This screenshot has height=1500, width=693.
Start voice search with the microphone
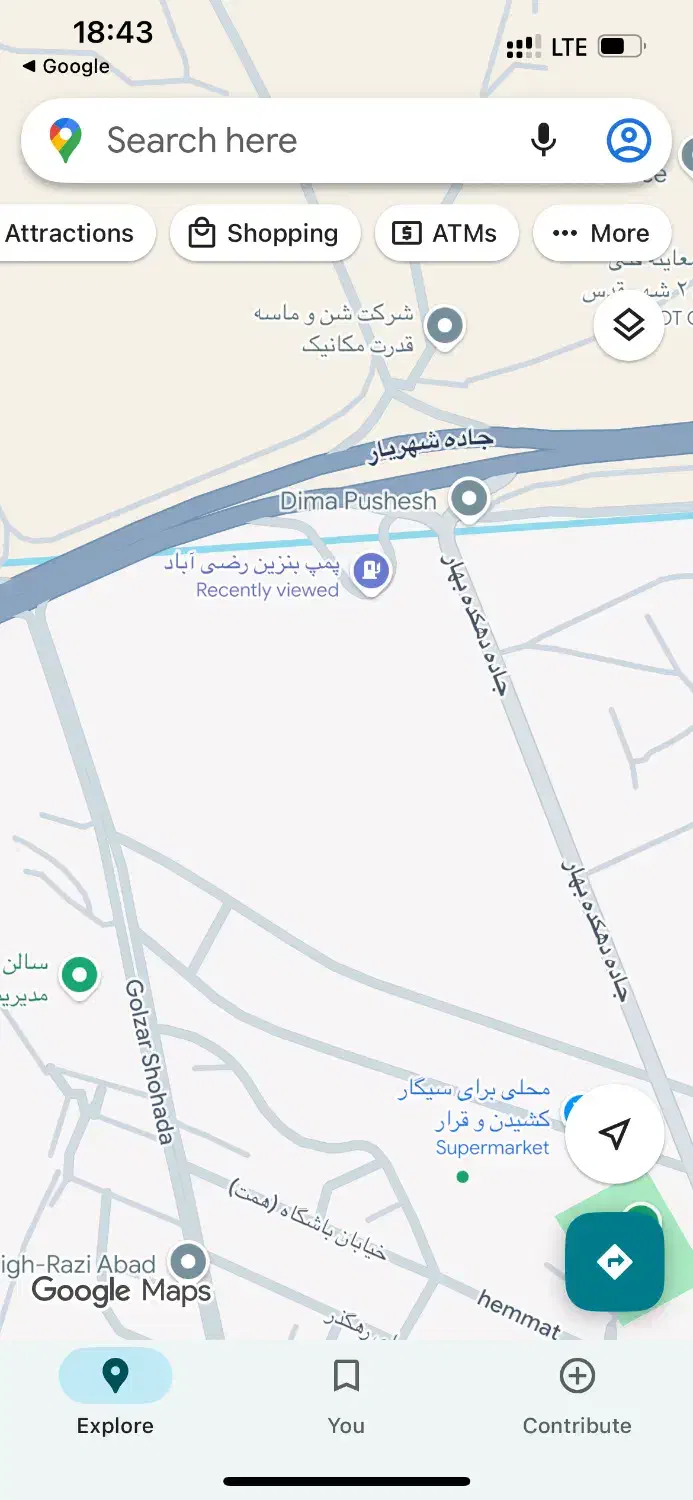point(543,141)
